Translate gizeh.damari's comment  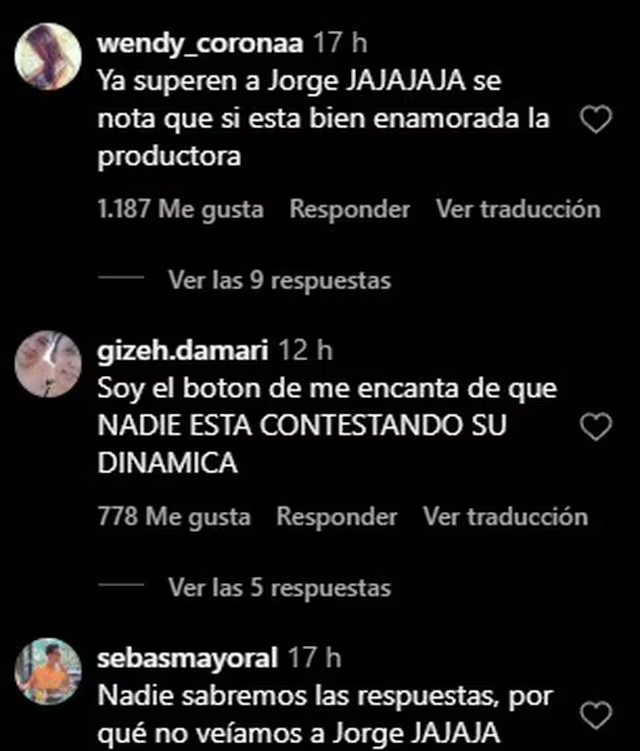tap(505, 517)
